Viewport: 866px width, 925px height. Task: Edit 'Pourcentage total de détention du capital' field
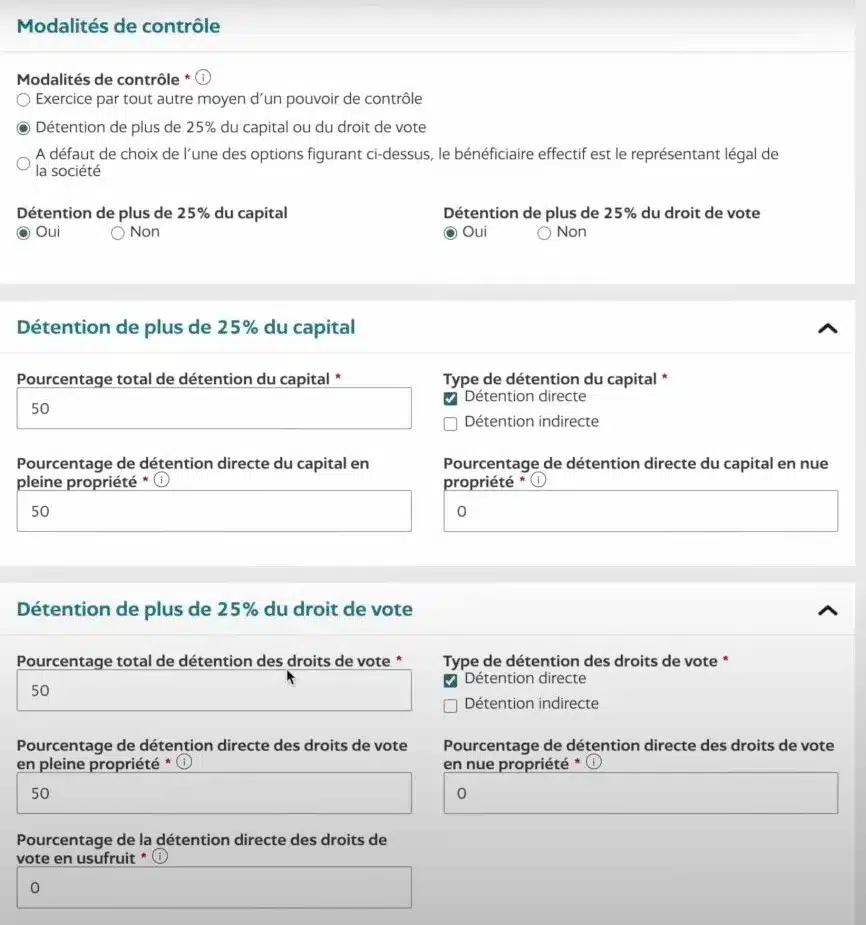(x=214, y=409)
